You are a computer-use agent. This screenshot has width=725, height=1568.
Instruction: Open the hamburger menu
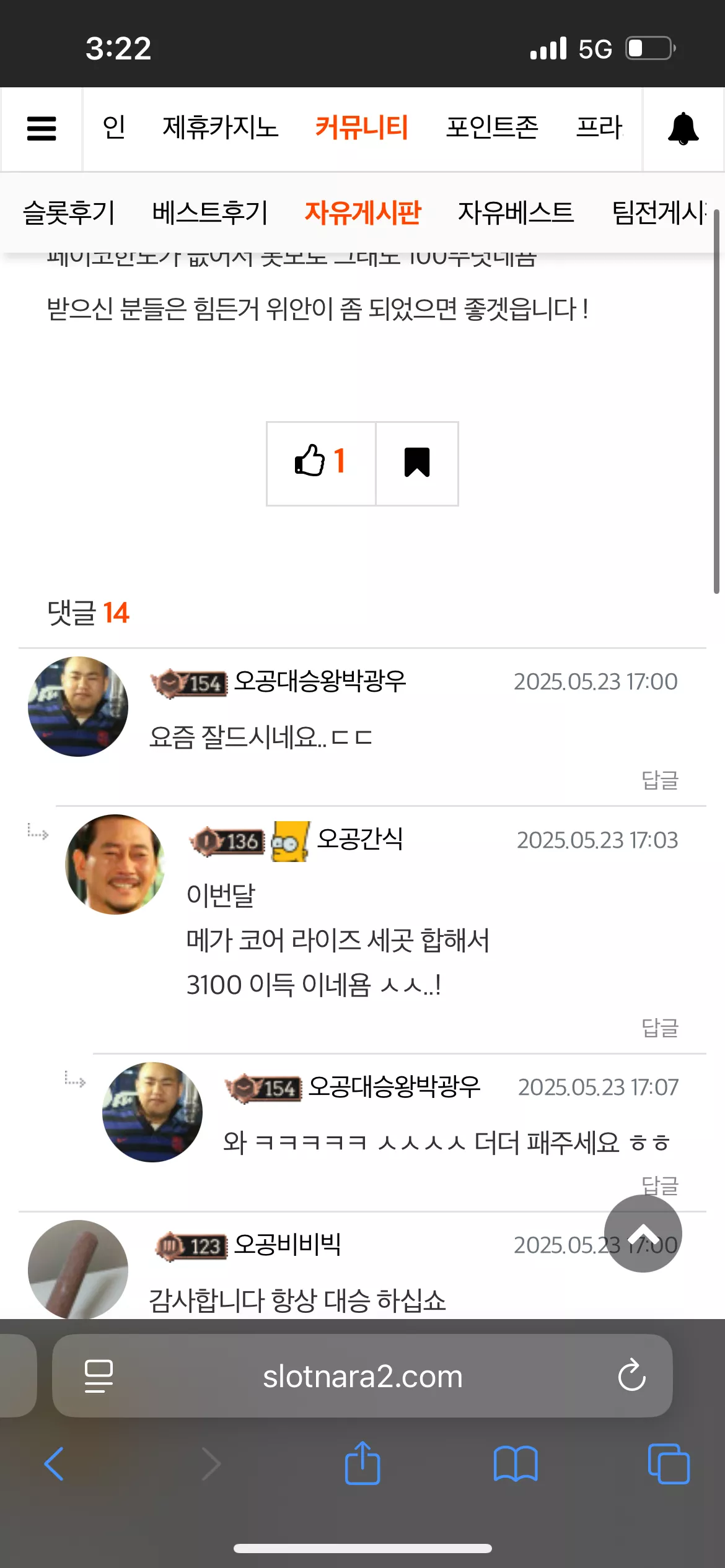(42, 129)
